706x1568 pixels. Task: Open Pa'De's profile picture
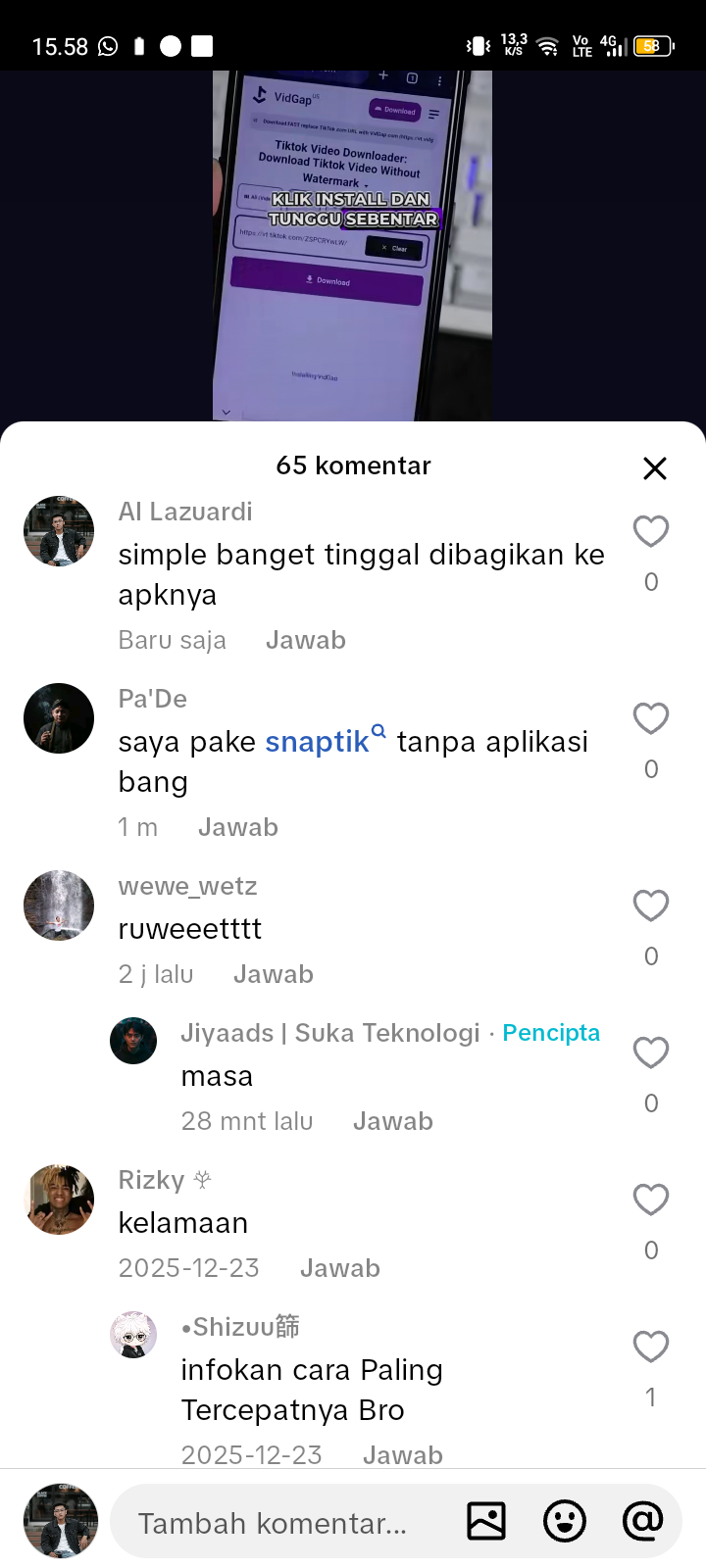pyautogui.click(x=59, y=718)
